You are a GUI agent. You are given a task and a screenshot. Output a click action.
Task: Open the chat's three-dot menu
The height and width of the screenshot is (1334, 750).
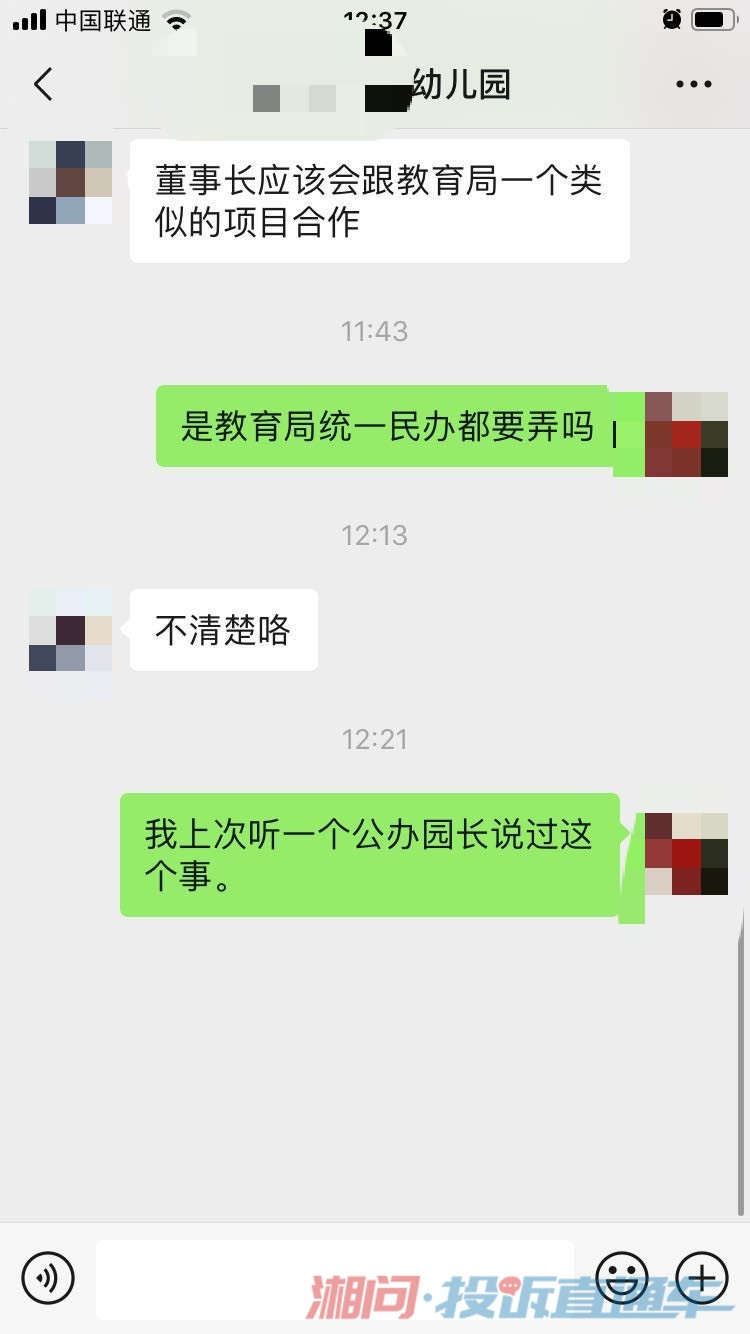(x=693, y=85)
